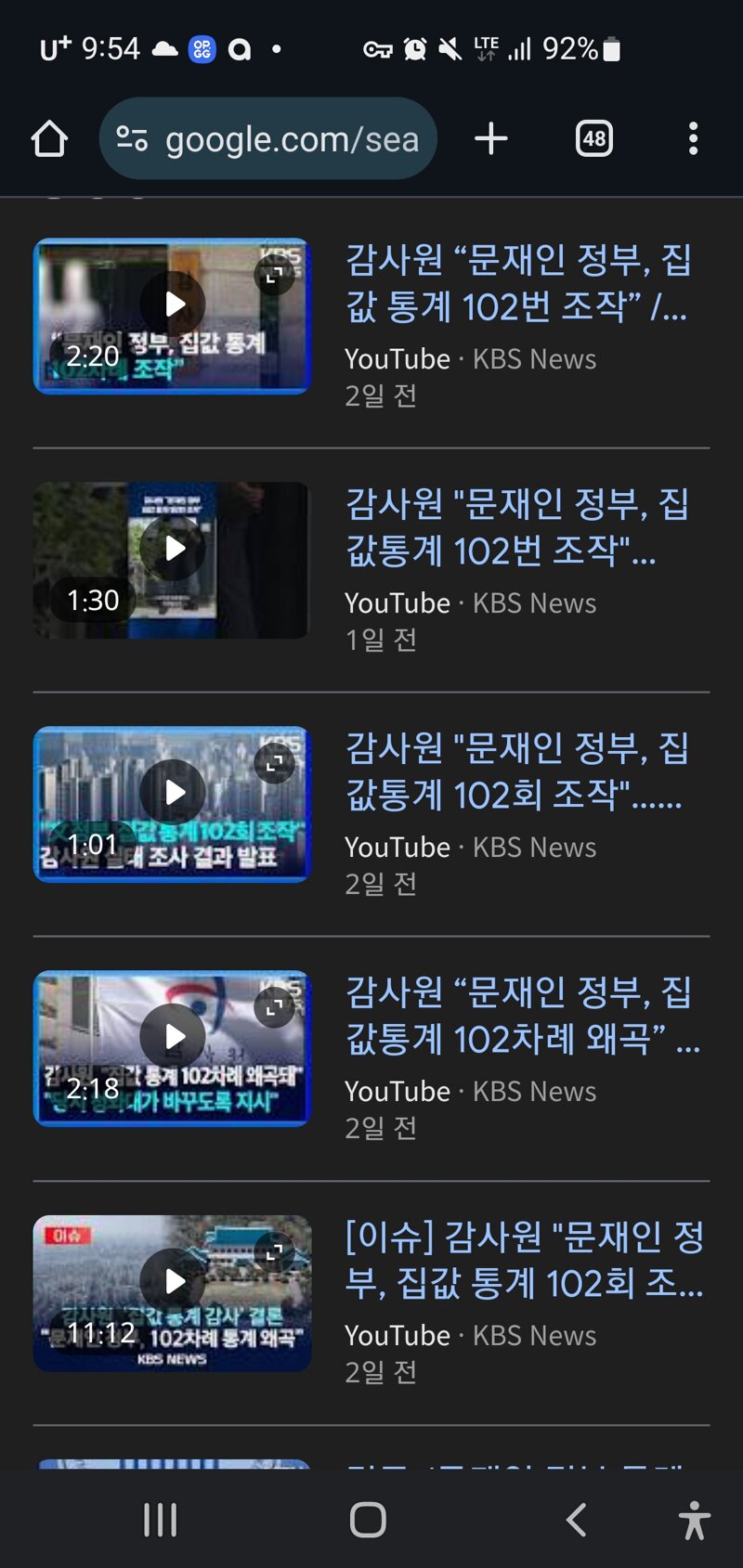Screen dimensions: 743x1568
Task: Open the browser overflow menu
Action: 693,139
